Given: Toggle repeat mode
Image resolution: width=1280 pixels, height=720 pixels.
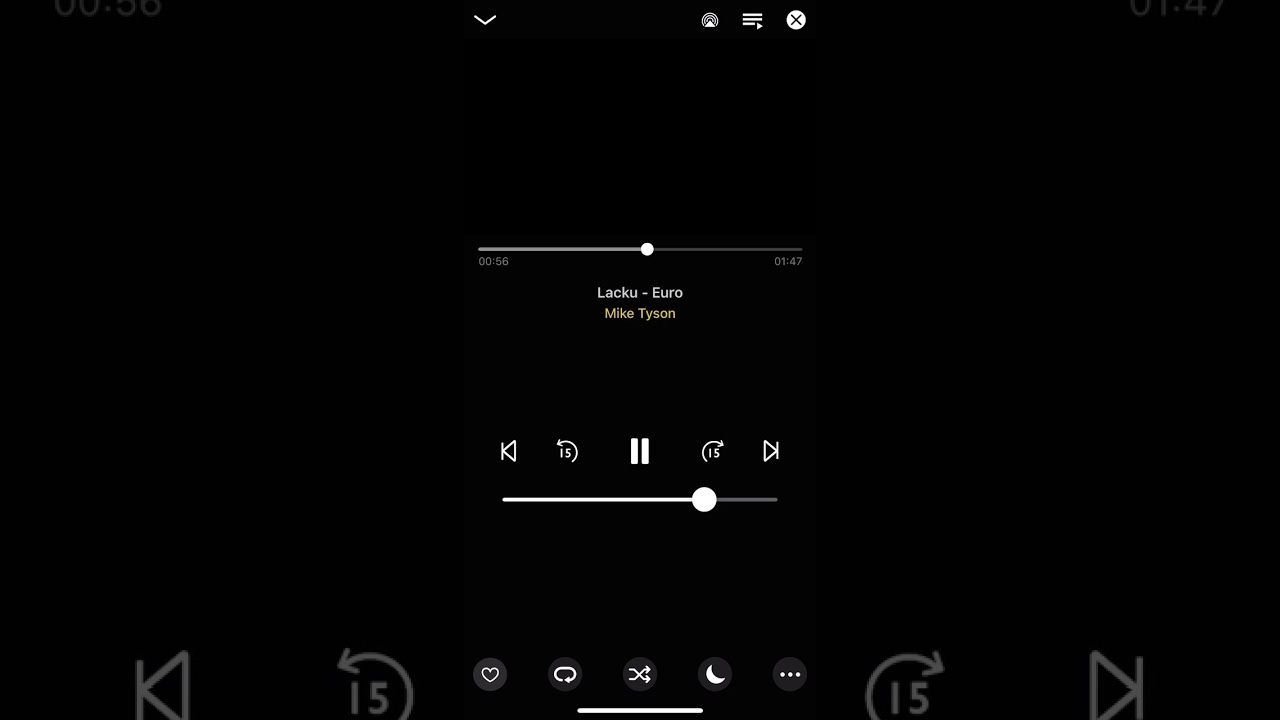Looking at the screenshot, I should [x=565, y=675].
